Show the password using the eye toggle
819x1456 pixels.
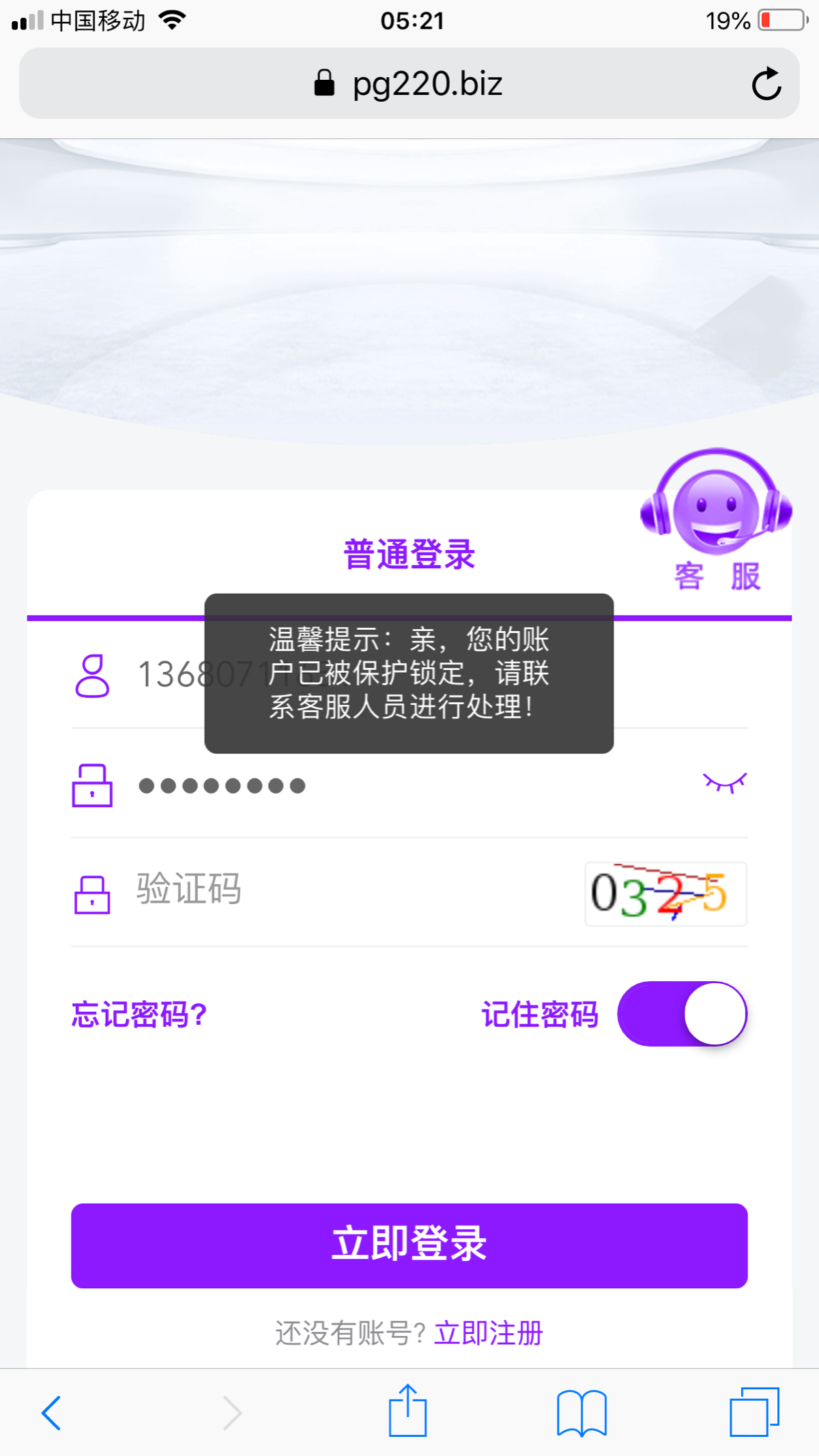click(725, 785)
